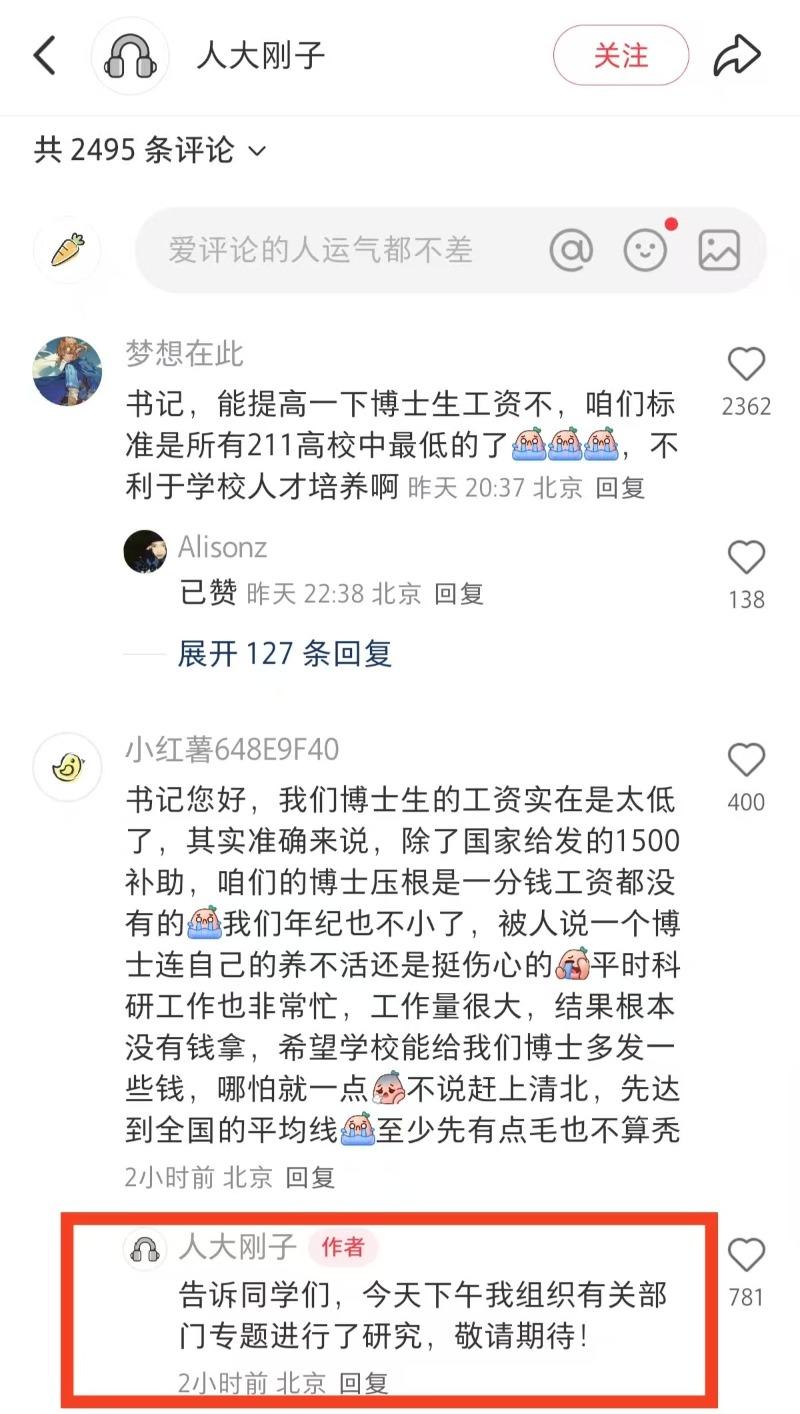Viewport: 800px width, 1414px height.
Task: Like 梦想在此's comment
Action: click(746, 366)
